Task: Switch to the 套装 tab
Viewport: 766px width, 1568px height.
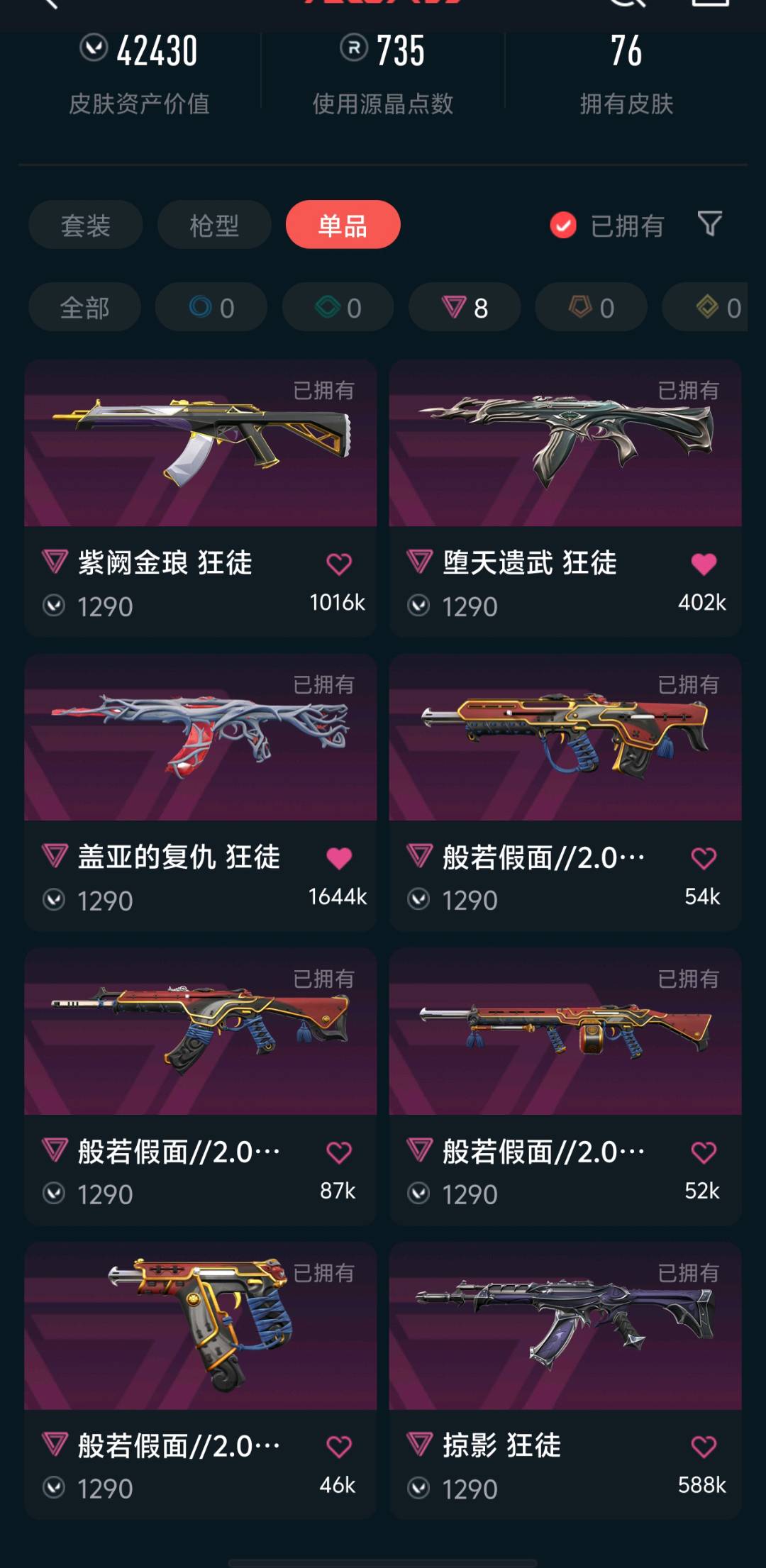Action: coord(85,226)
